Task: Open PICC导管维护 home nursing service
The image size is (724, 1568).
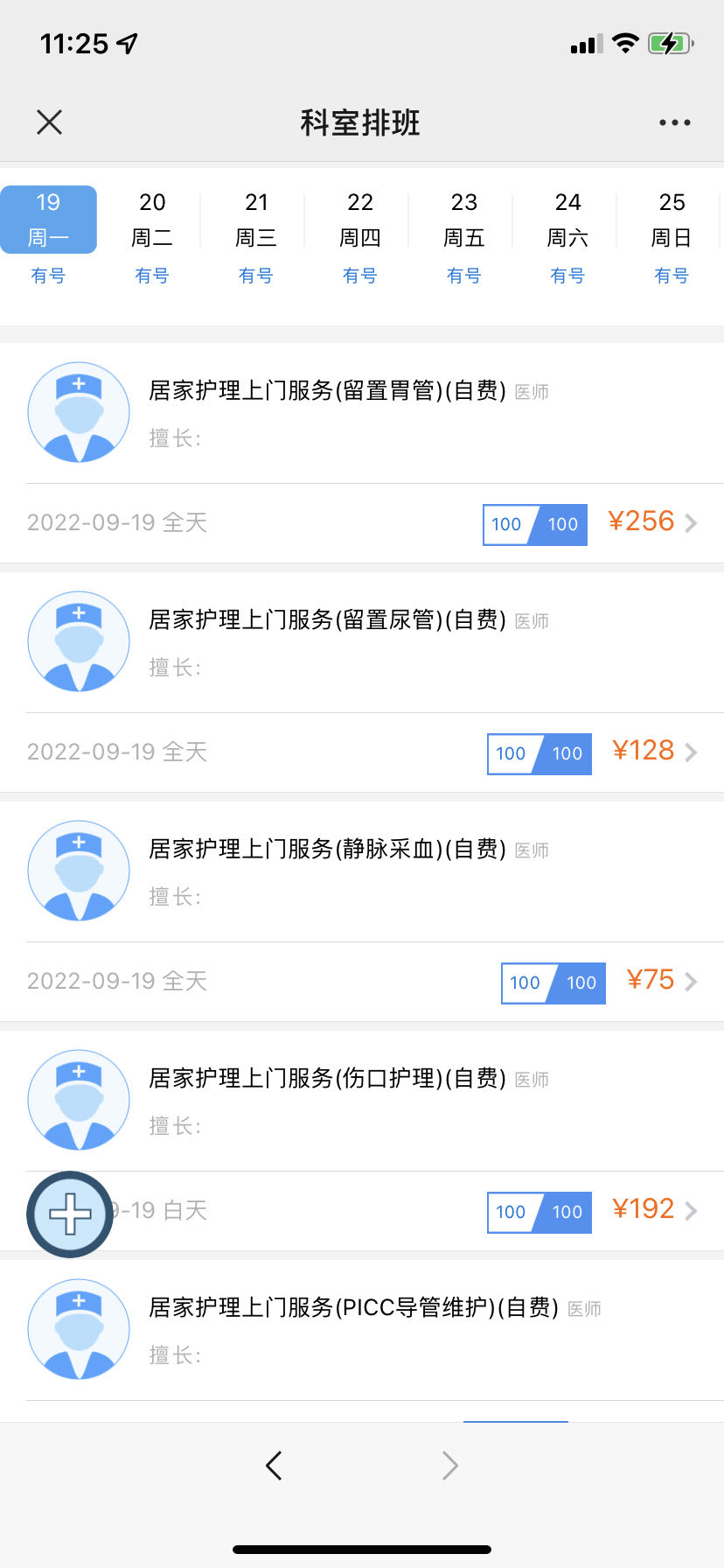Action: pos(353,1308)
